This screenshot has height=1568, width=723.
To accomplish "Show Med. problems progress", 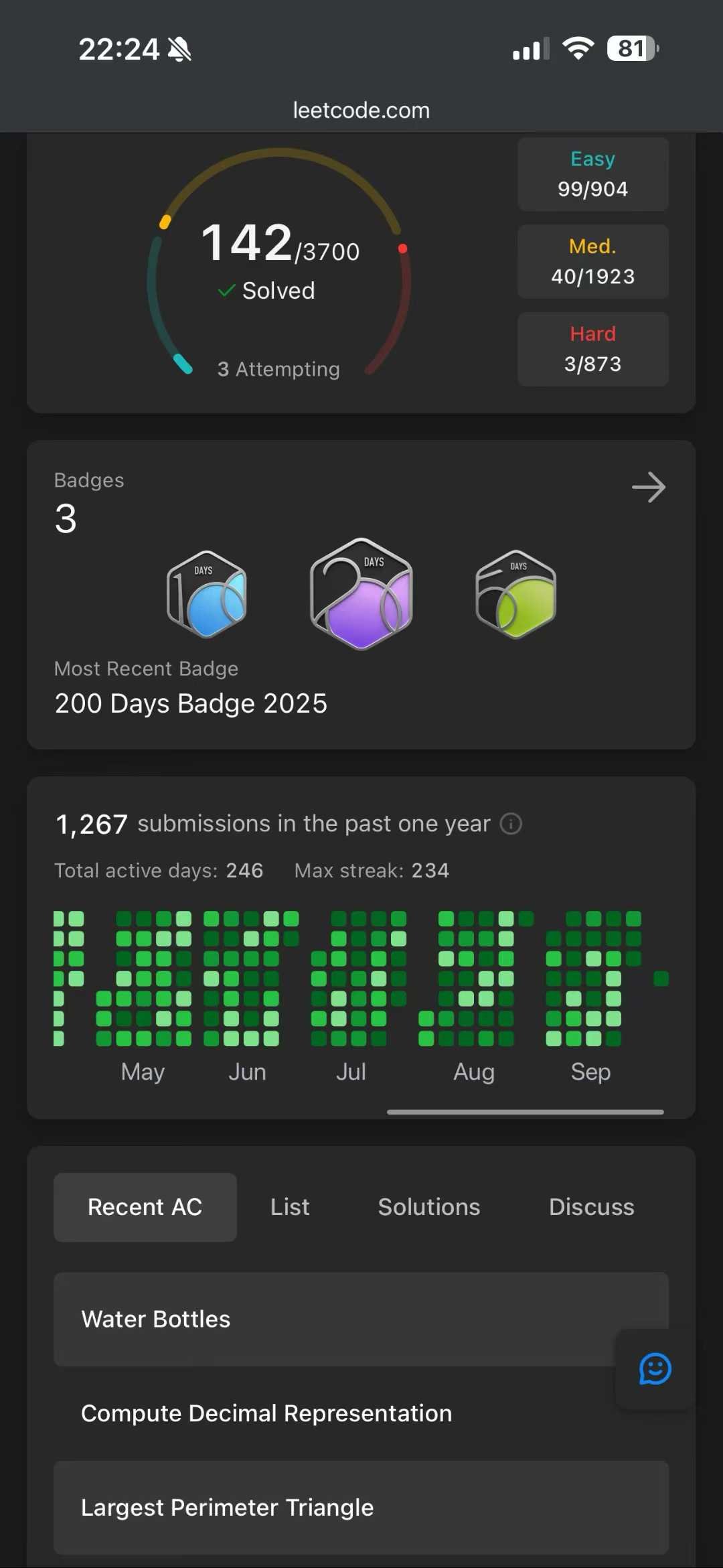I will click(x=592, y=261).
